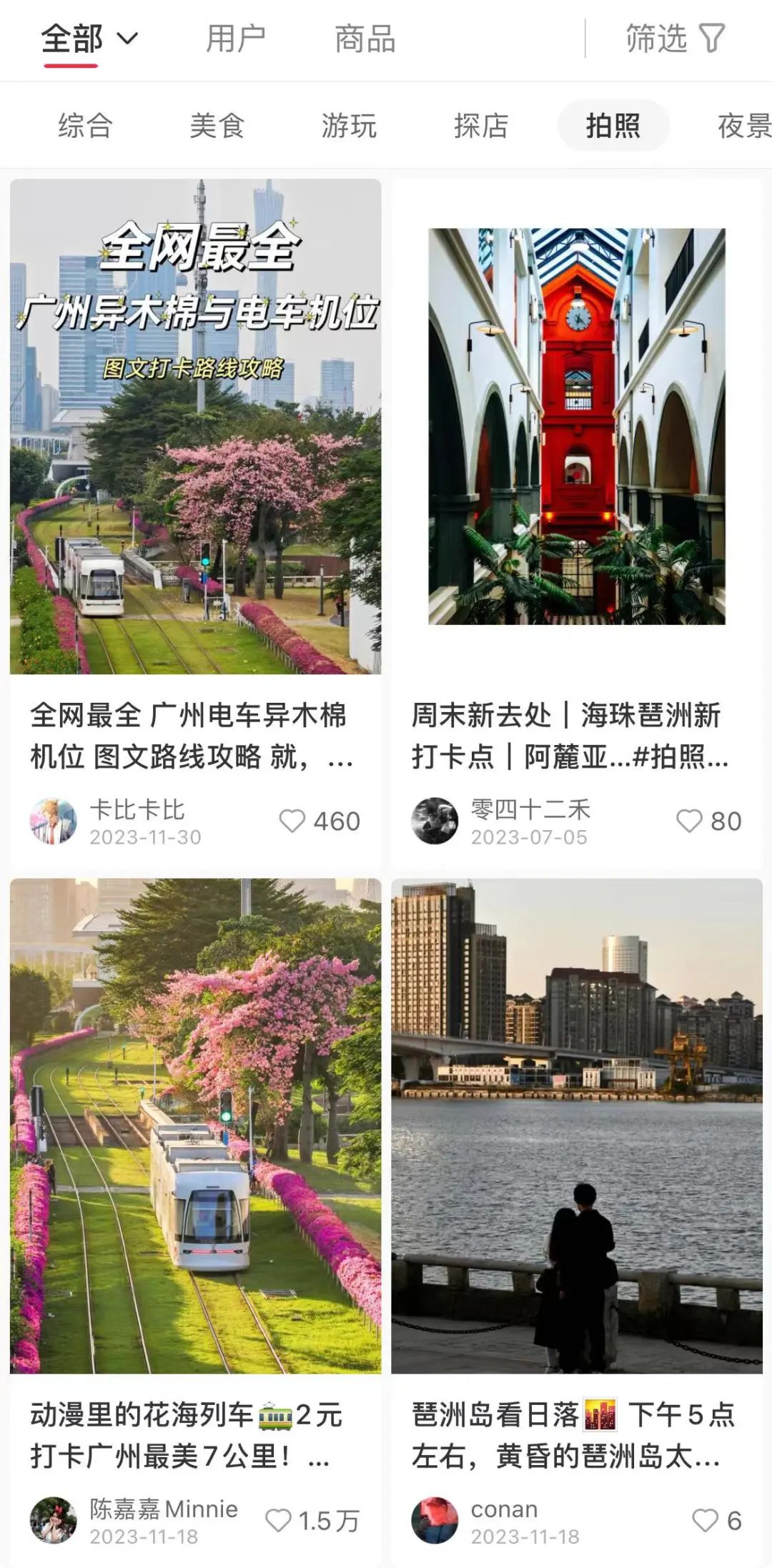Like the post with 460 likes

(x=291, y=821)
